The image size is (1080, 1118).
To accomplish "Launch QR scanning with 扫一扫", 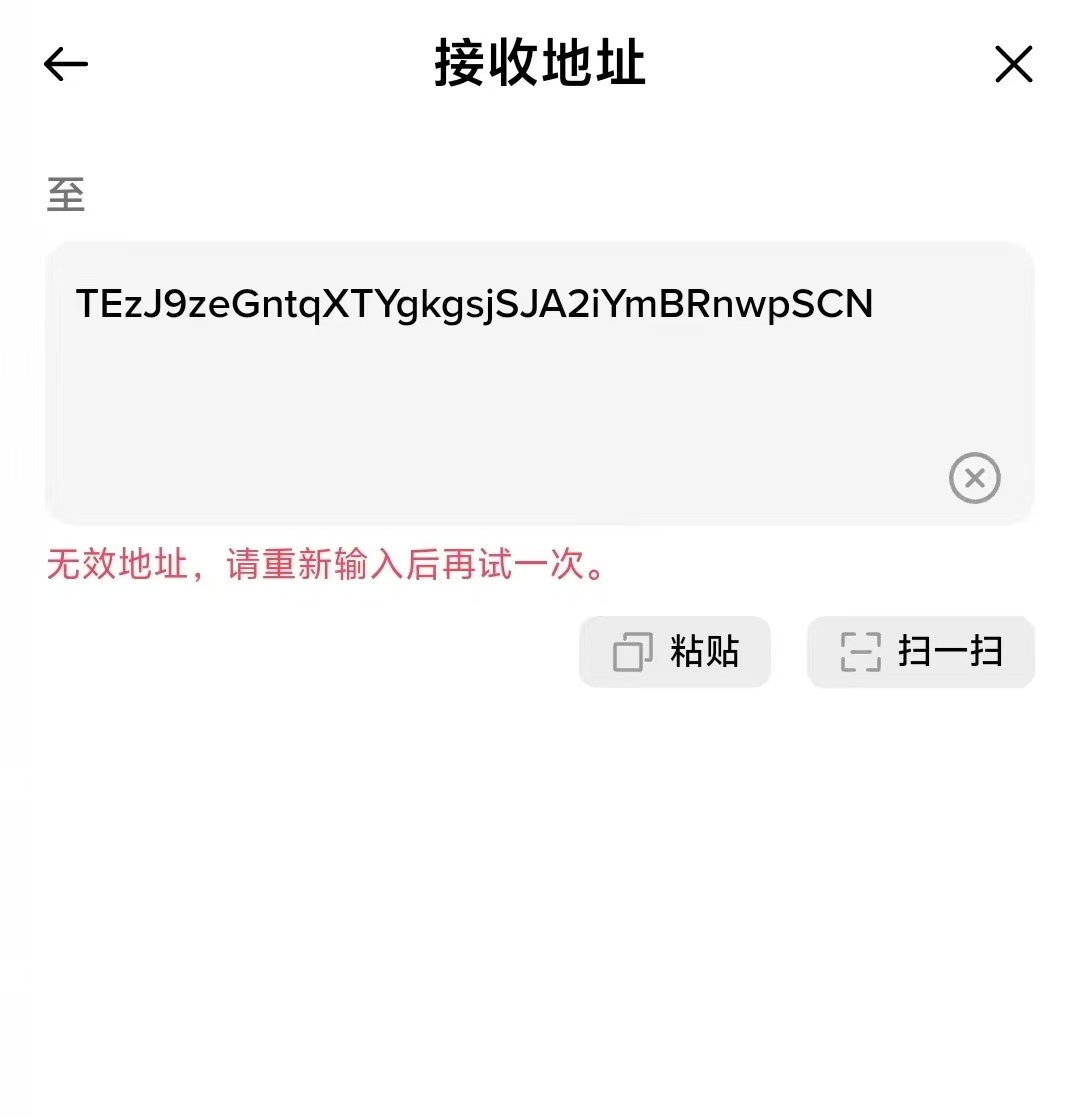I will [x=920, y=651].
